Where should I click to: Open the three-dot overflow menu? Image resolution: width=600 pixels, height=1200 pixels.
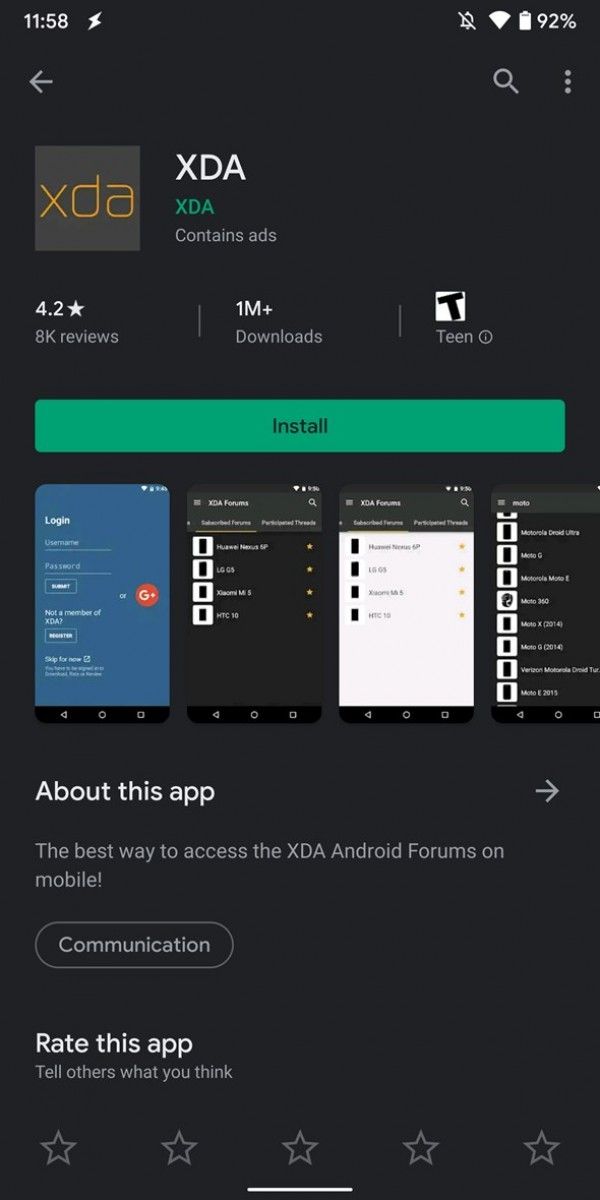point(567,81)
